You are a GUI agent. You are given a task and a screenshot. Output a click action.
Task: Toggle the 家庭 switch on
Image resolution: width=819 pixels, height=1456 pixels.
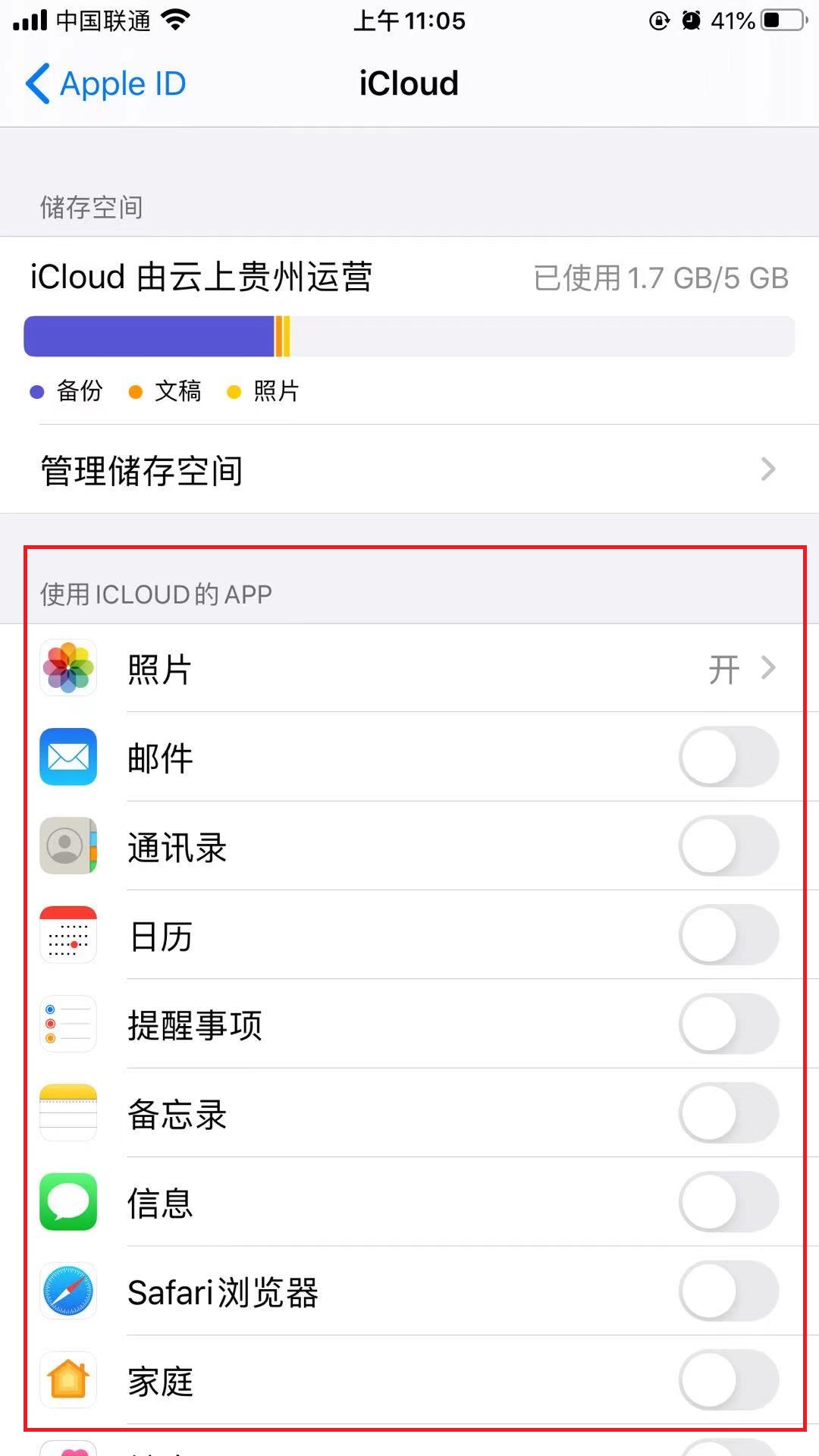pos(729,1381)
